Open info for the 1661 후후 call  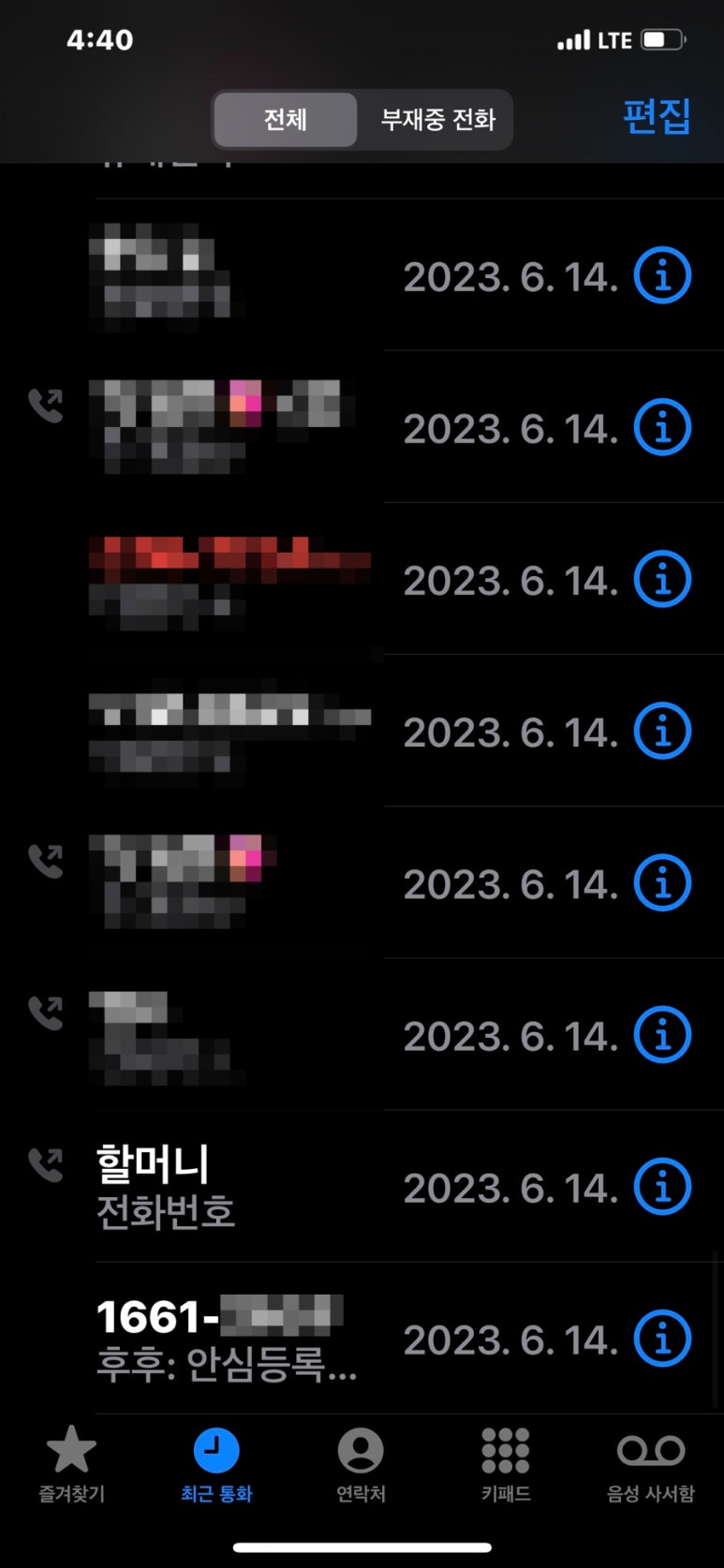point(662,1339)
